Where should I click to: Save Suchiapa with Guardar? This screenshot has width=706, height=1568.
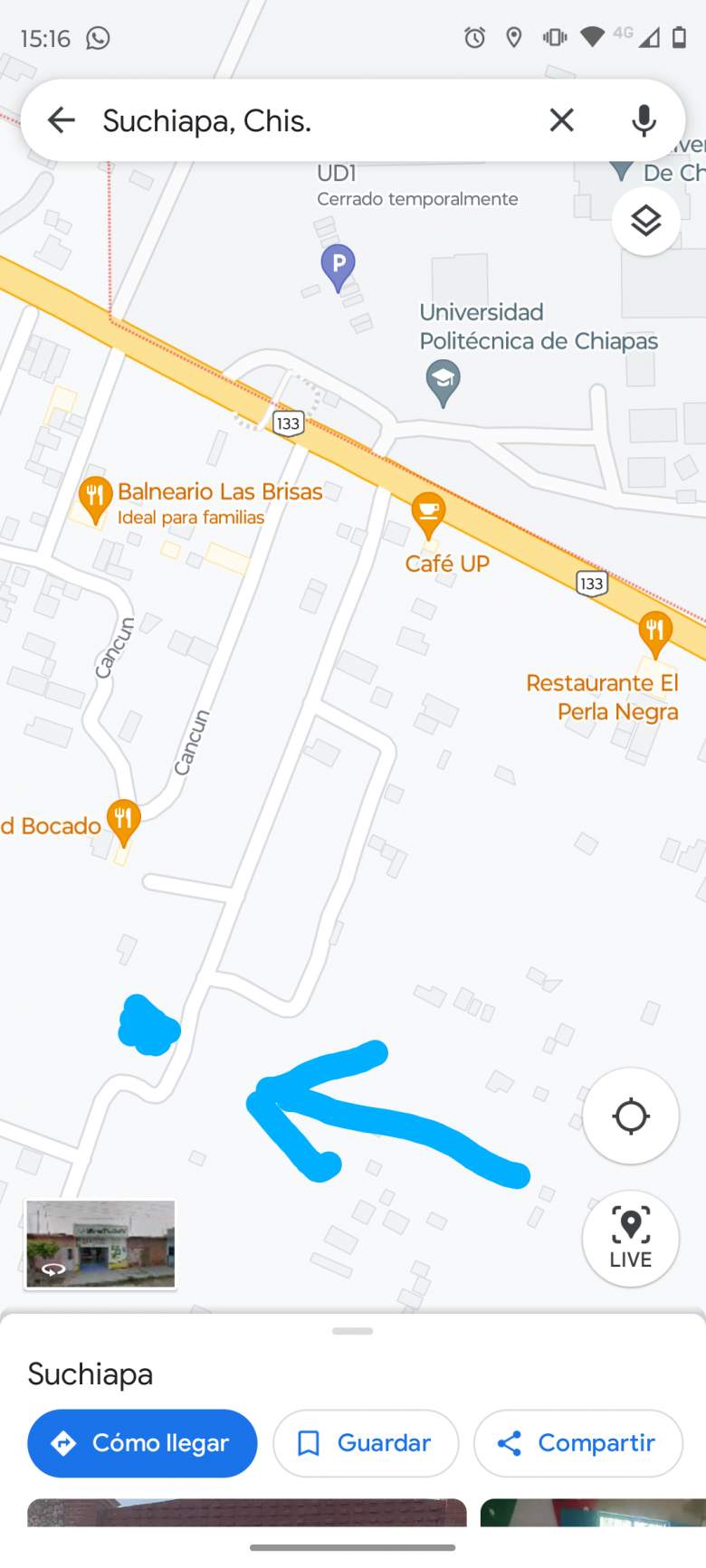coord(366,1443)
